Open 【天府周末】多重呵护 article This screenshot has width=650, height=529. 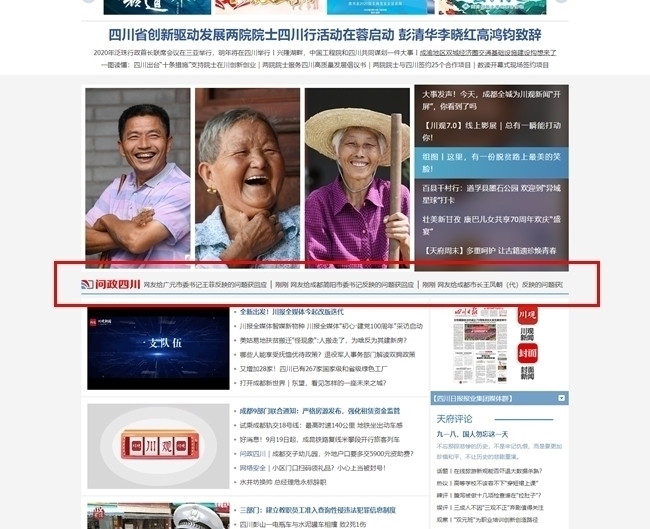[489, 250]
